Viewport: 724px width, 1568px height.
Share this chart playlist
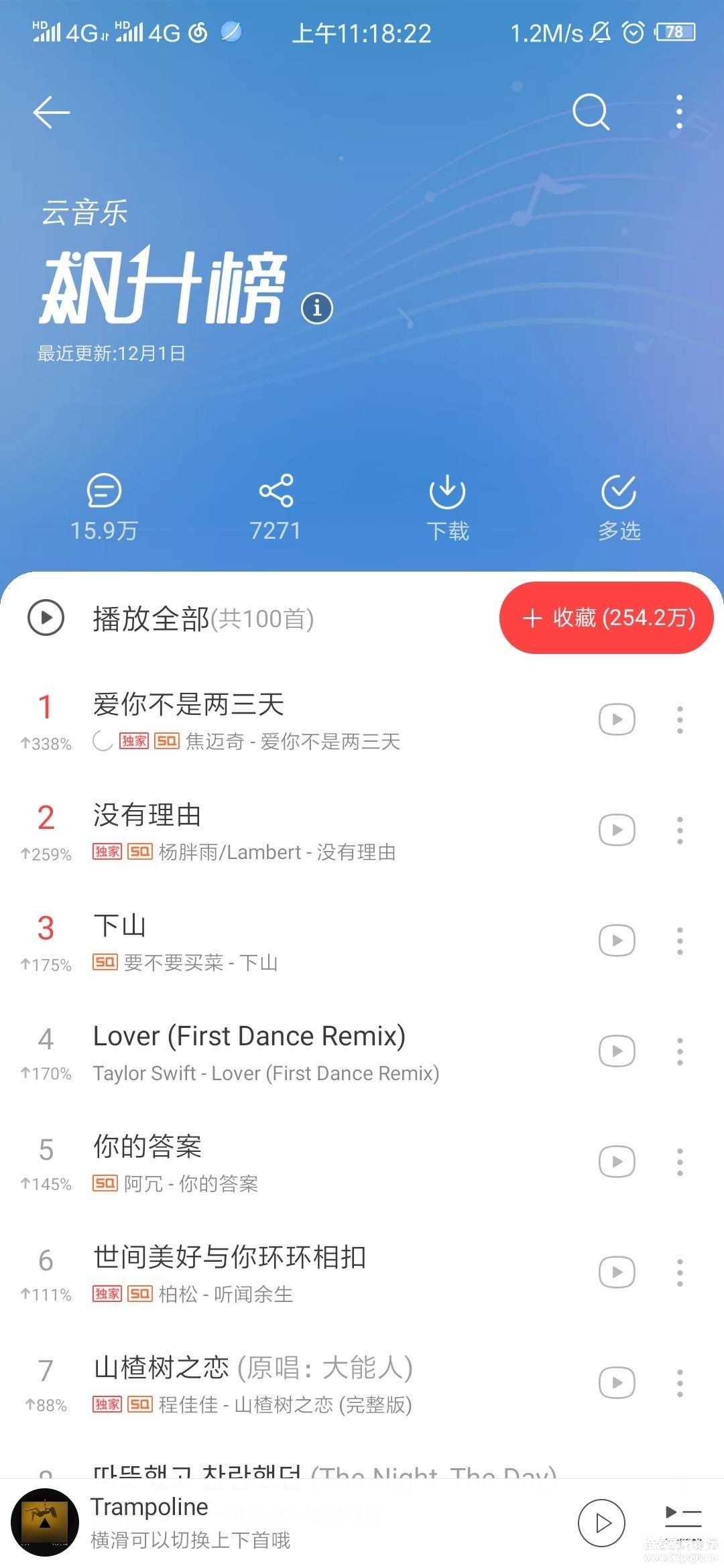point(276,507)
